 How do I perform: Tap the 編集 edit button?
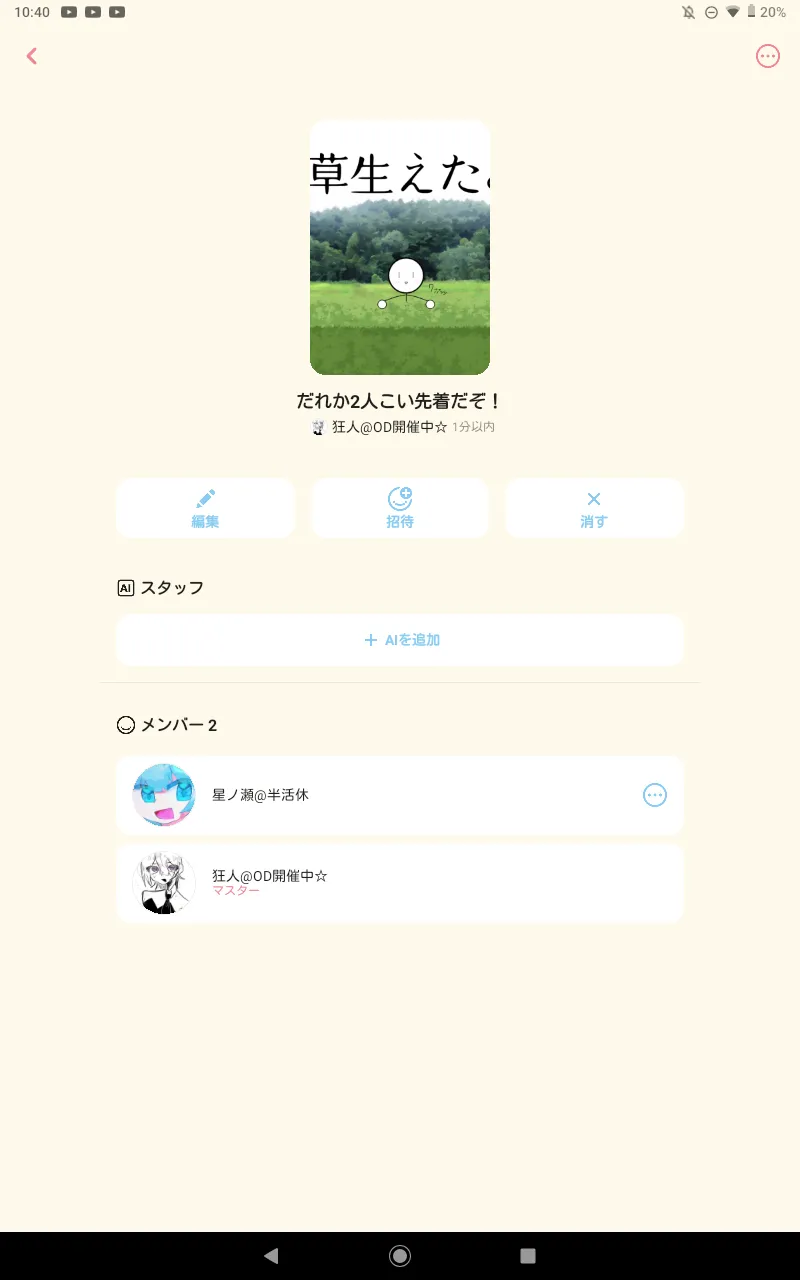click(x=205, y=508)
